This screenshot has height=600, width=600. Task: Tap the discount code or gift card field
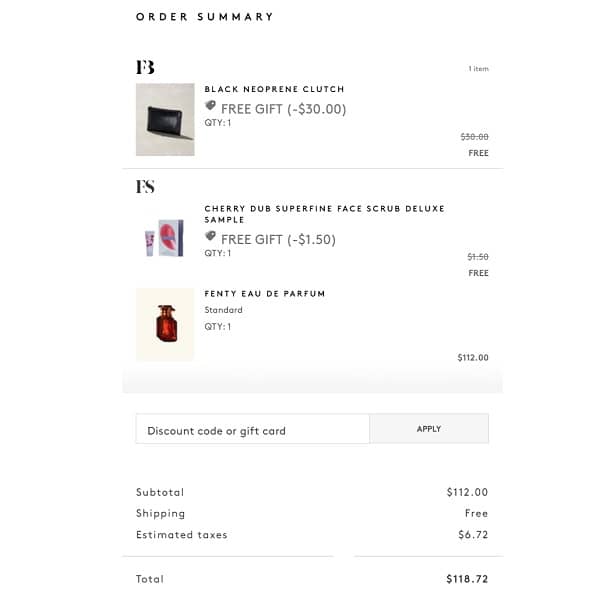point(252,429)
